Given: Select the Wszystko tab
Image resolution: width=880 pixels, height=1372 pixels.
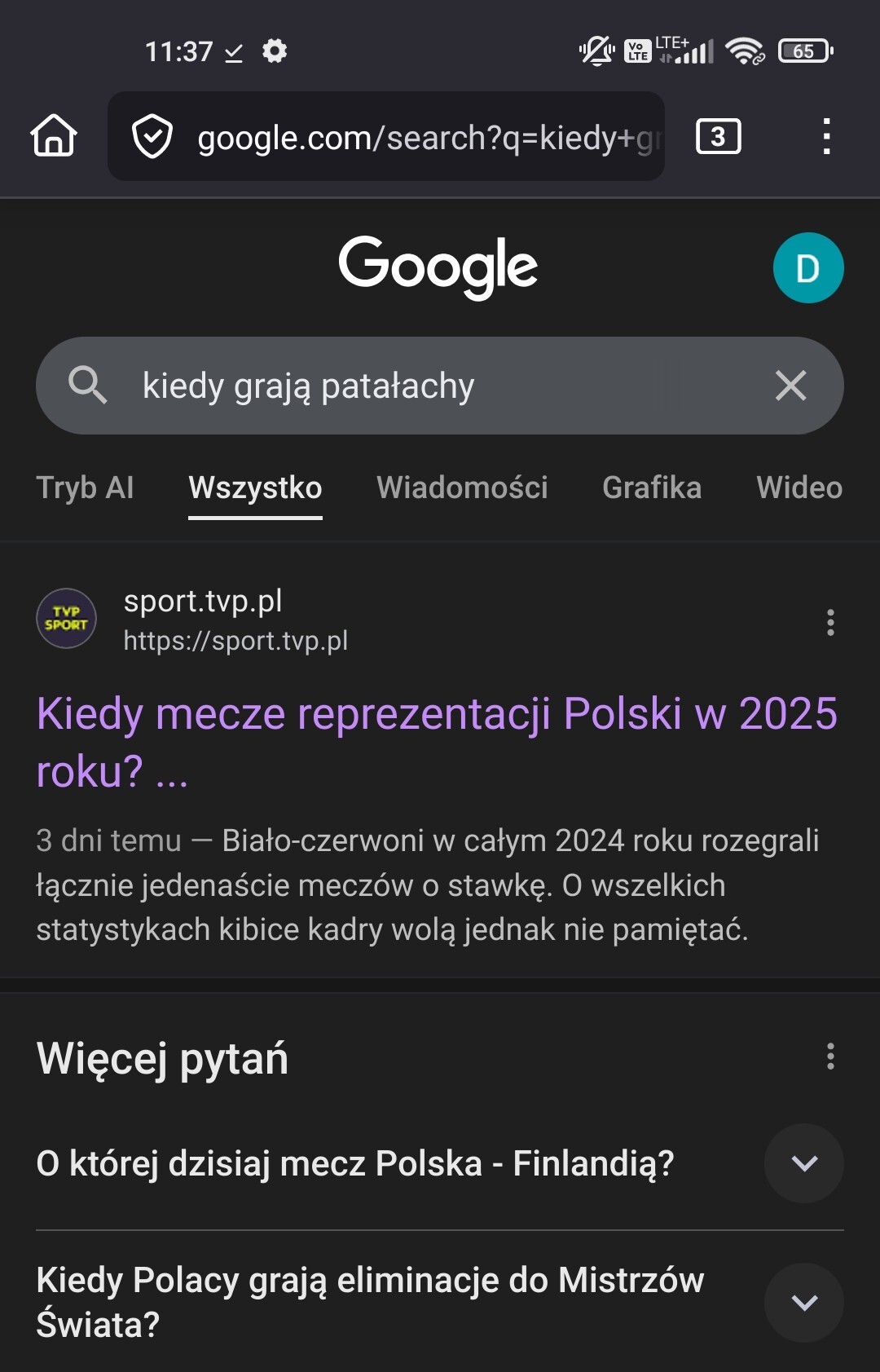Looking at the screenshot, I should click(255, 487).
